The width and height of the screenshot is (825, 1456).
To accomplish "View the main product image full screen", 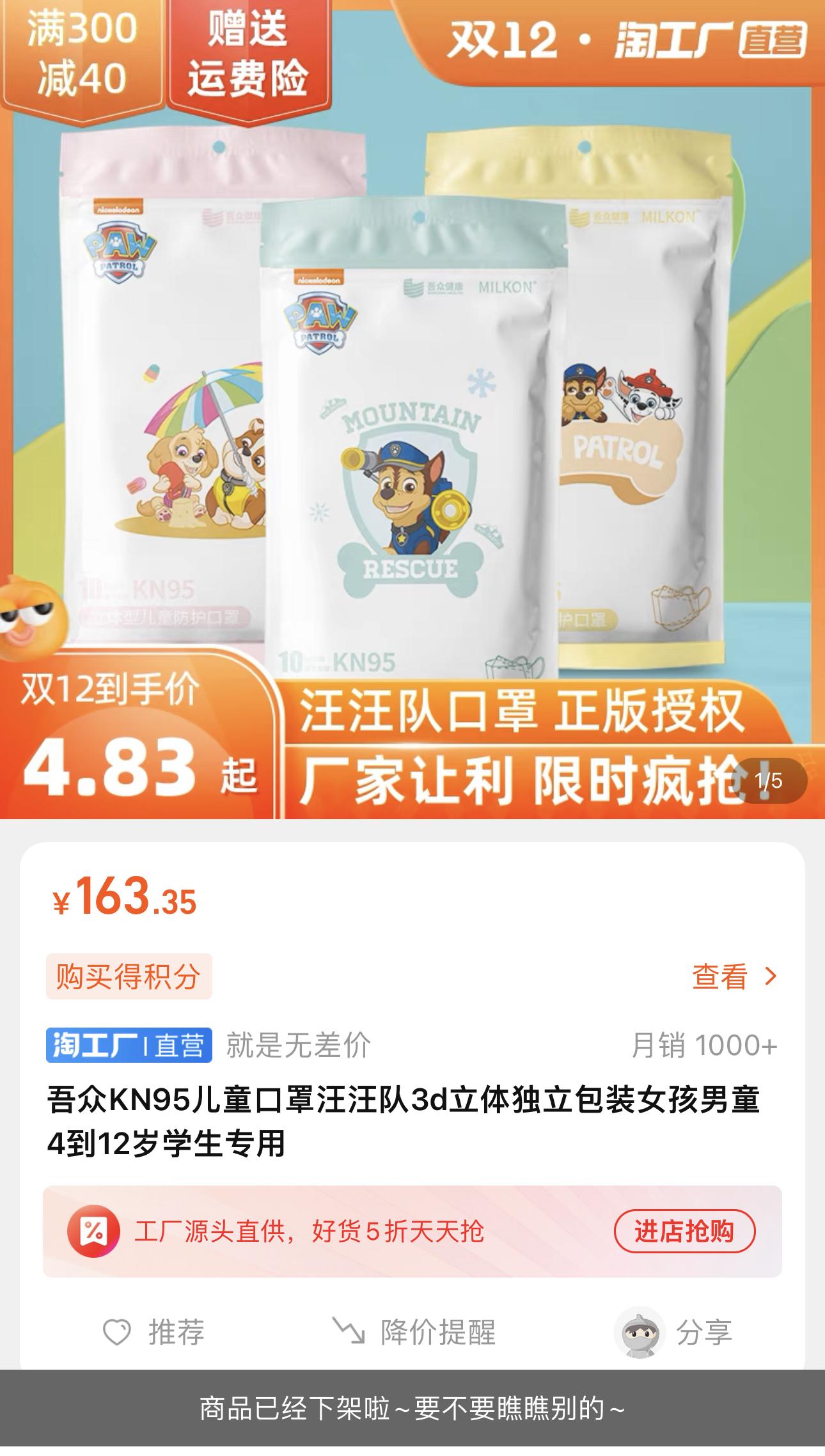I will tap(412, 409).
